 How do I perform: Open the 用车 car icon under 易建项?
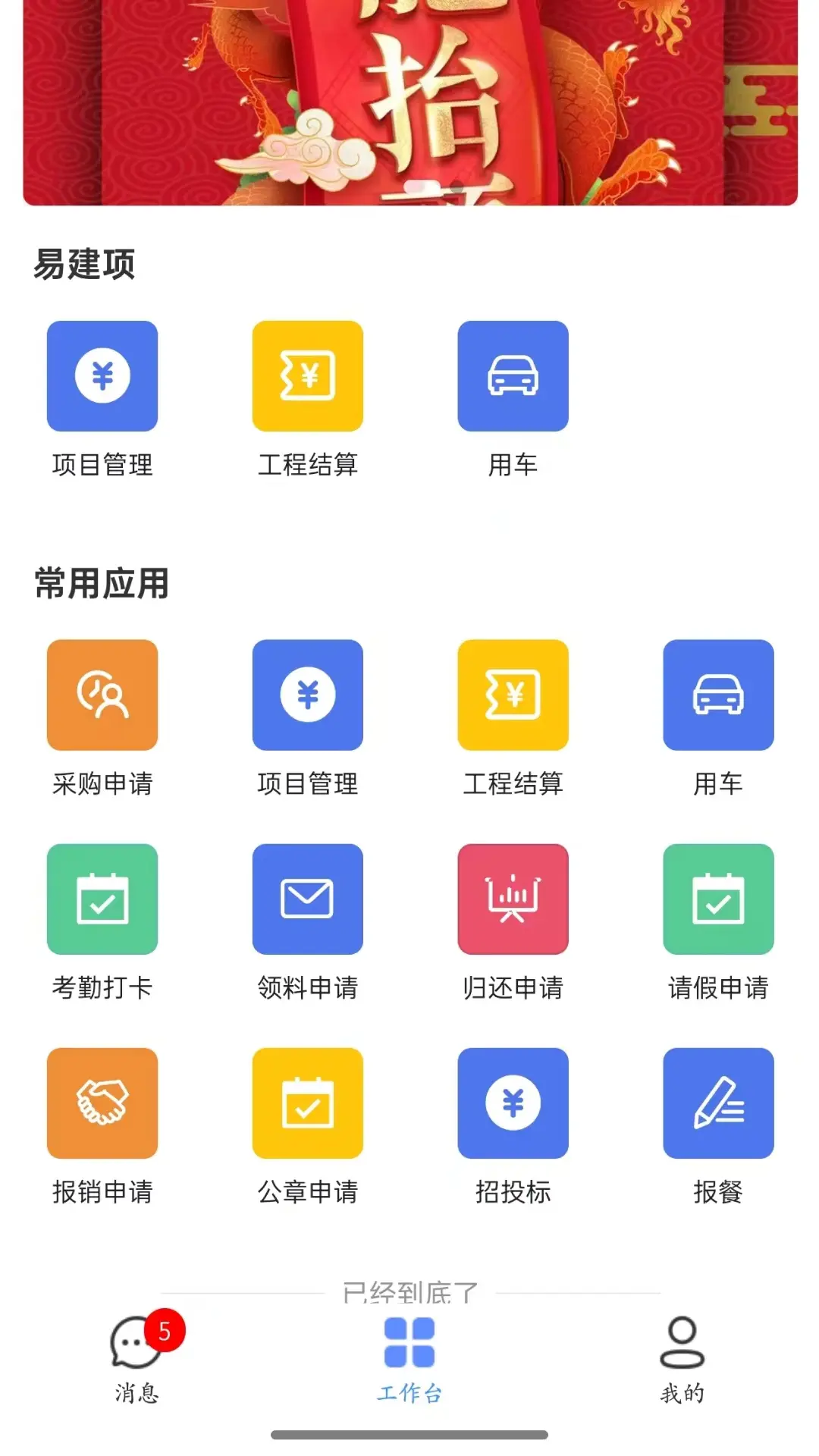click(x=513, y=377)
